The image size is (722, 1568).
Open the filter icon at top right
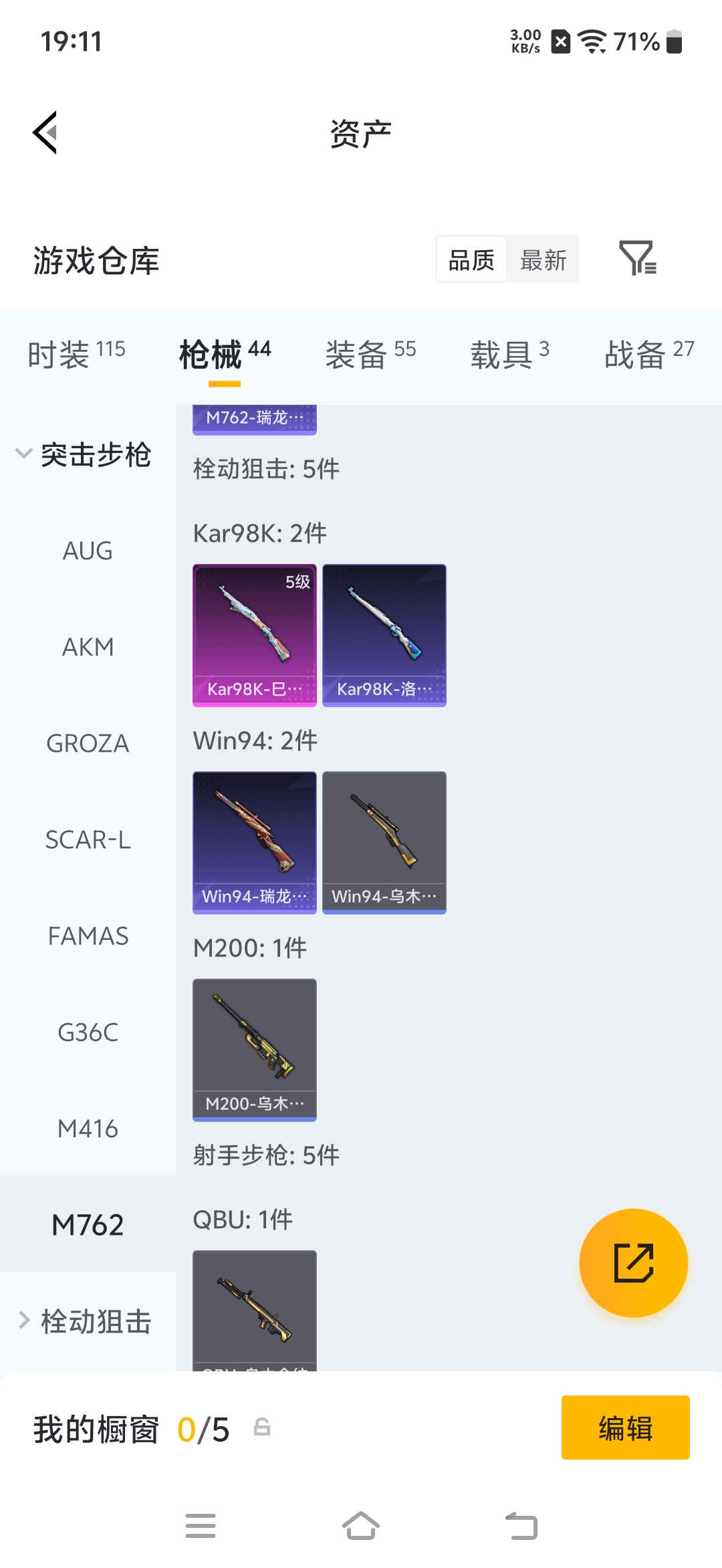click(x=636, y=260)
